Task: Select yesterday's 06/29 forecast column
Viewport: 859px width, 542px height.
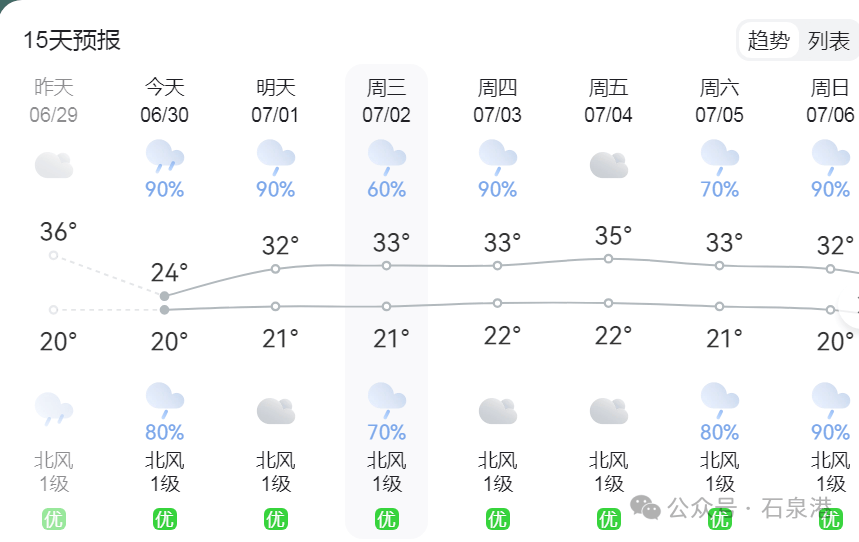Action: tap(54, 101)
